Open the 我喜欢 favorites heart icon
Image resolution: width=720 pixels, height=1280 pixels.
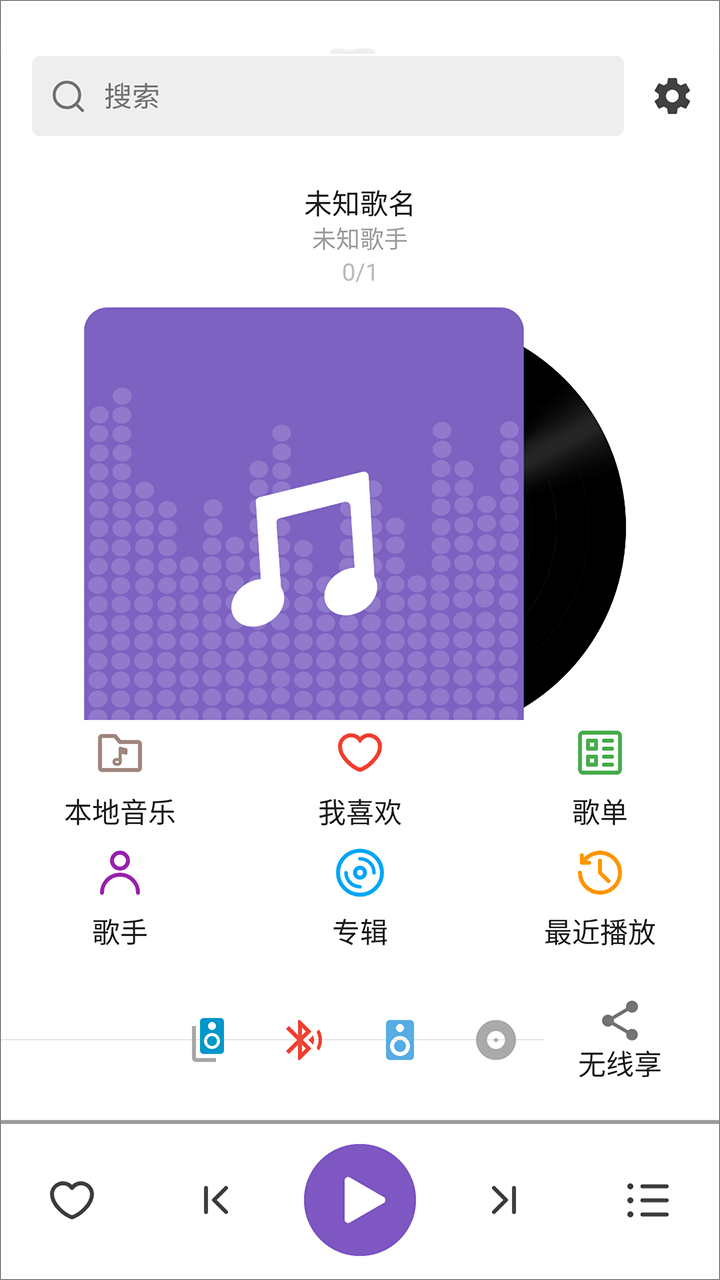click(360, 780)
